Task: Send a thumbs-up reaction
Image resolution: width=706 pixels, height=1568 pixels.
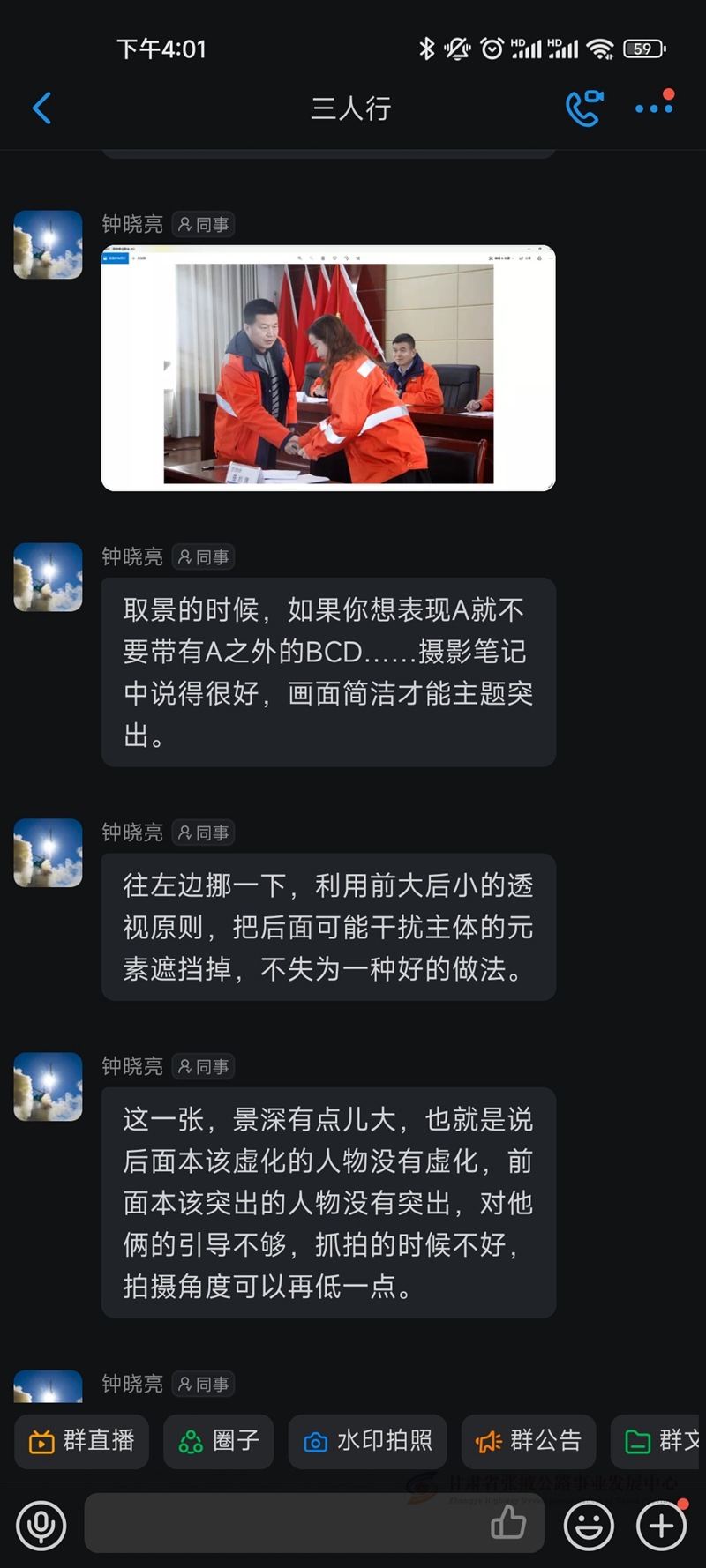Action: [508, 1523]
